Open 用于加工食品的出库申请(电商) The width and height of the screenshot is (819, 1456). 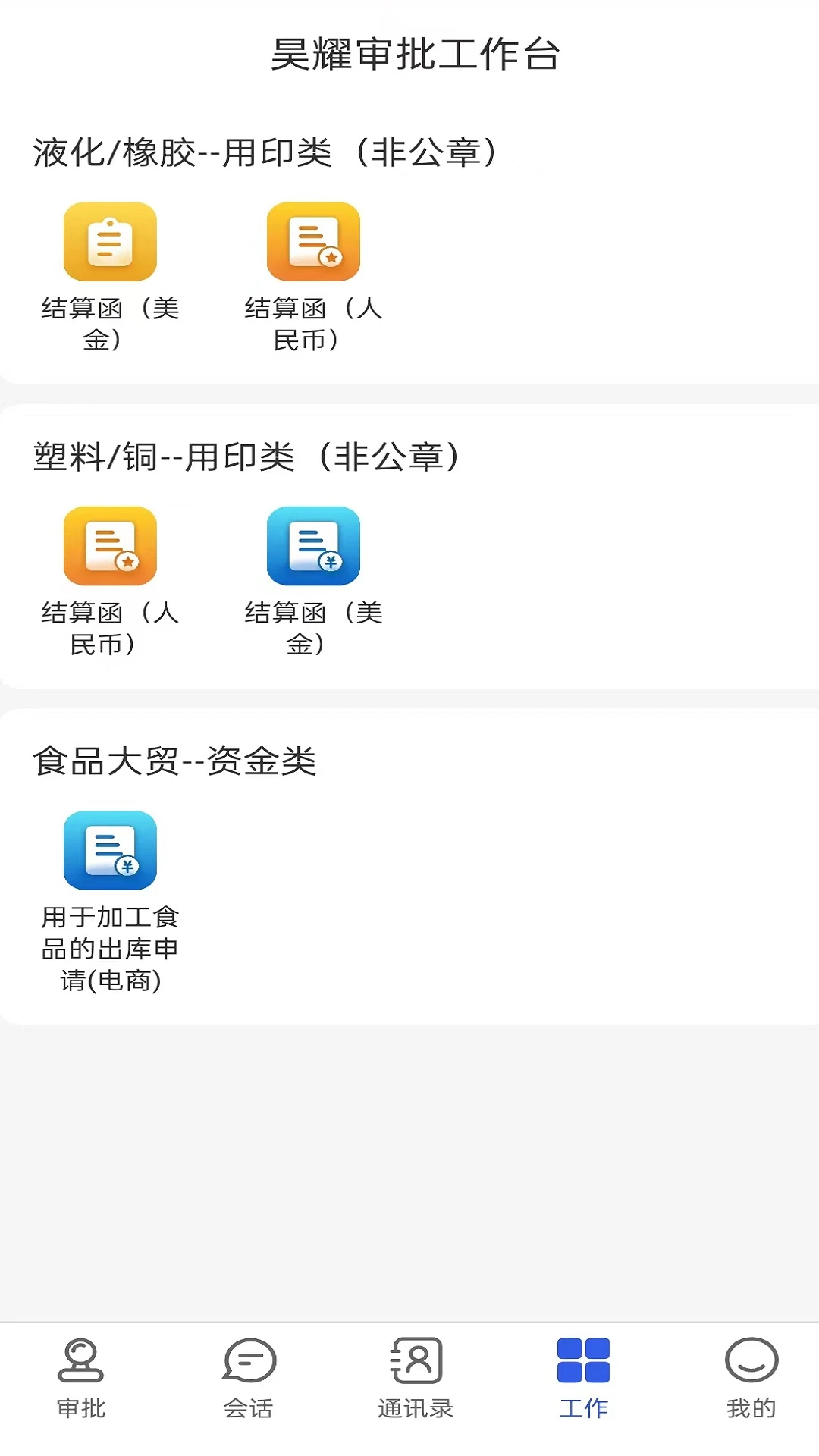tap(110, 851)
